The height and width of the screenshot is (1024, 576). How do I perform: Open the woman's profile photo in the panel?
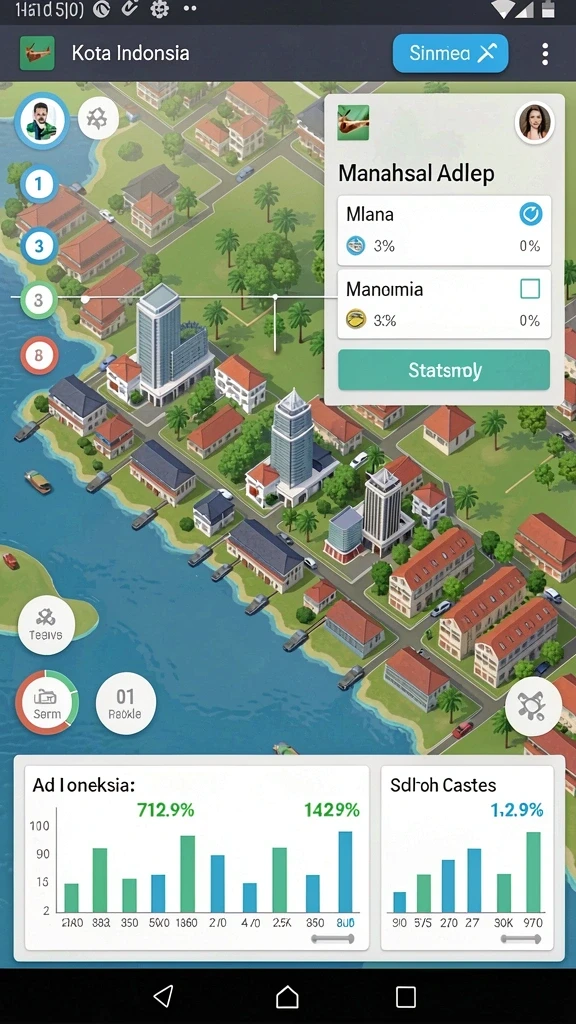point(534,123)
